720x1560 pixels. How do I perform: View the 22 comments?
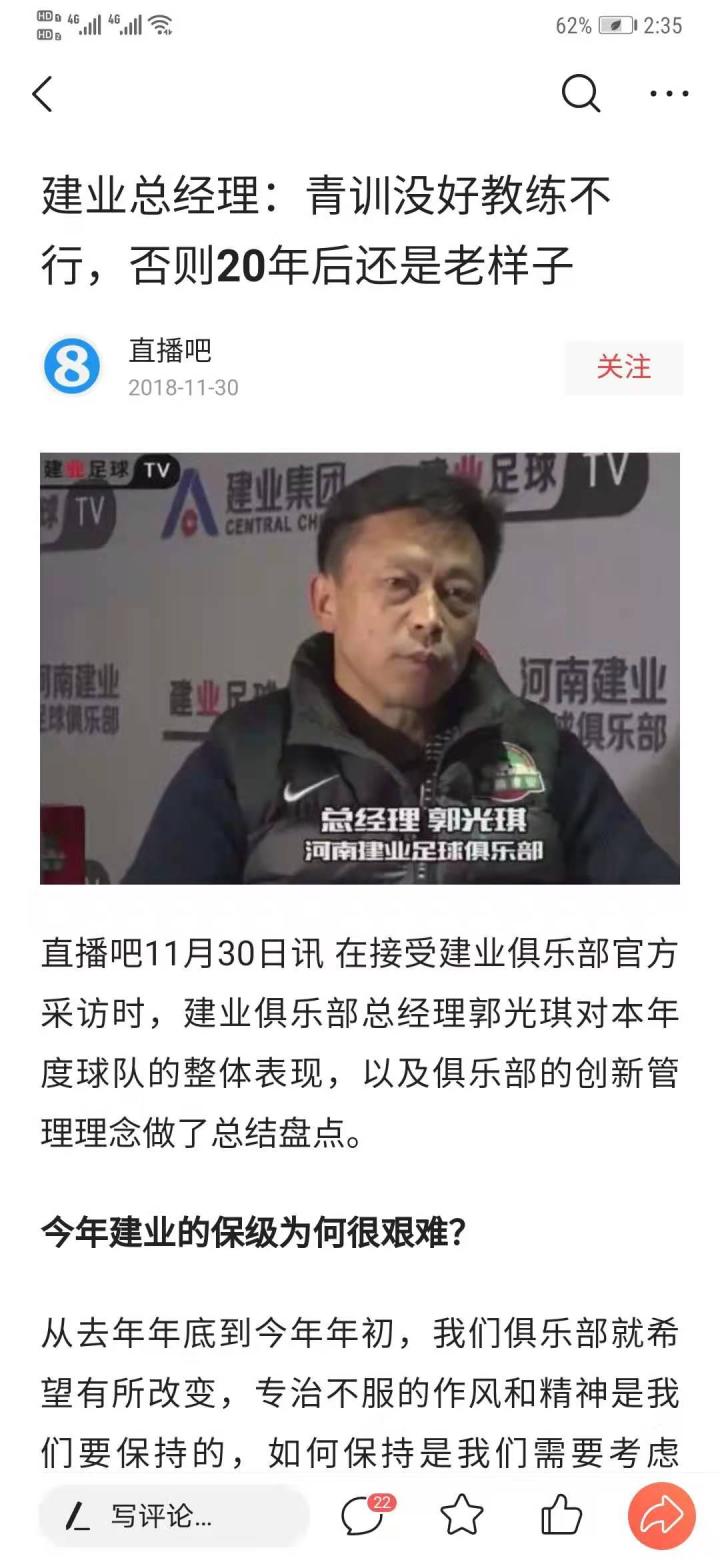tap(366, 1515)
